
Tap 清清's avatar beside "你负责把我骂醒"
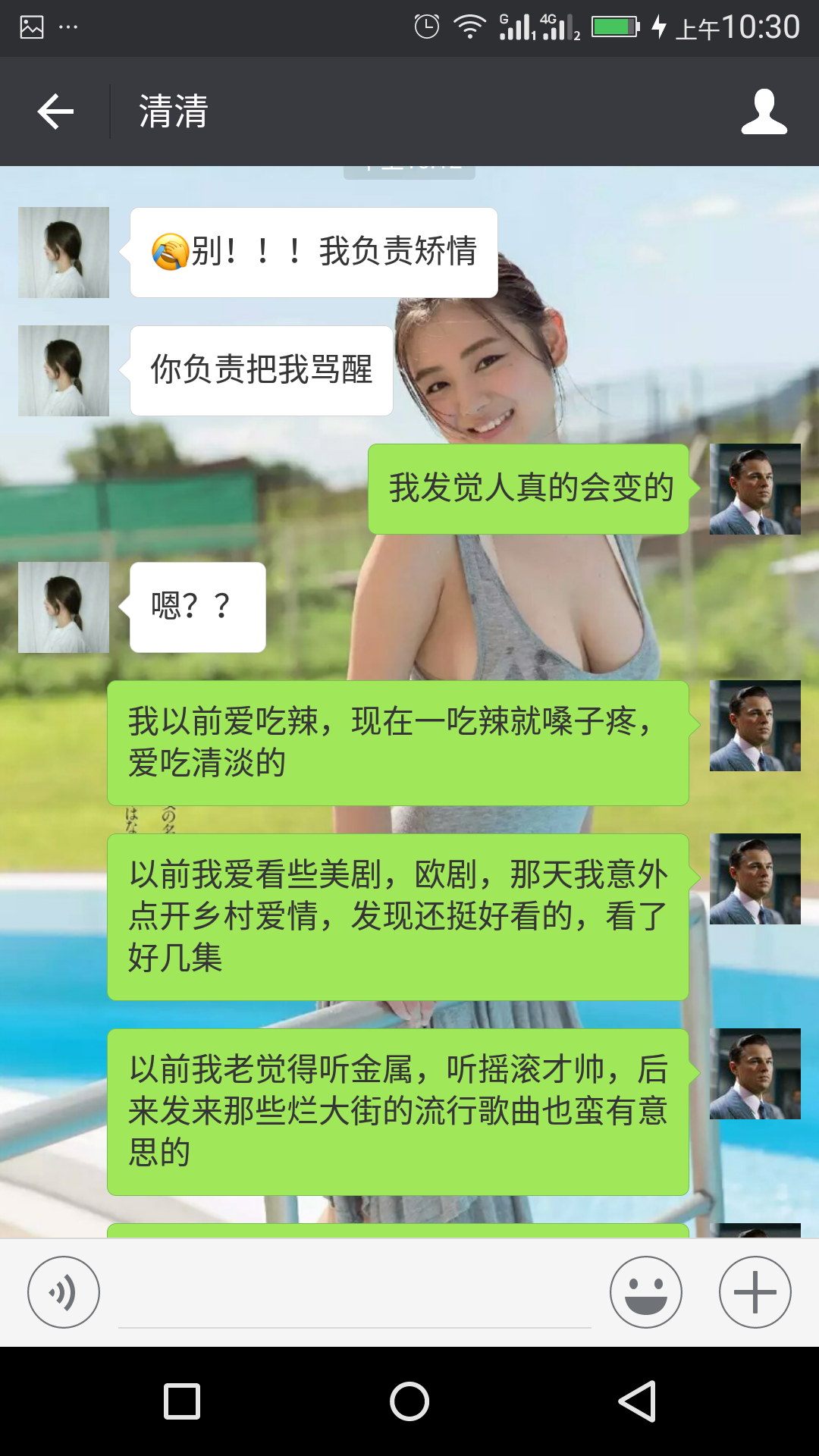tap(64, 371)
